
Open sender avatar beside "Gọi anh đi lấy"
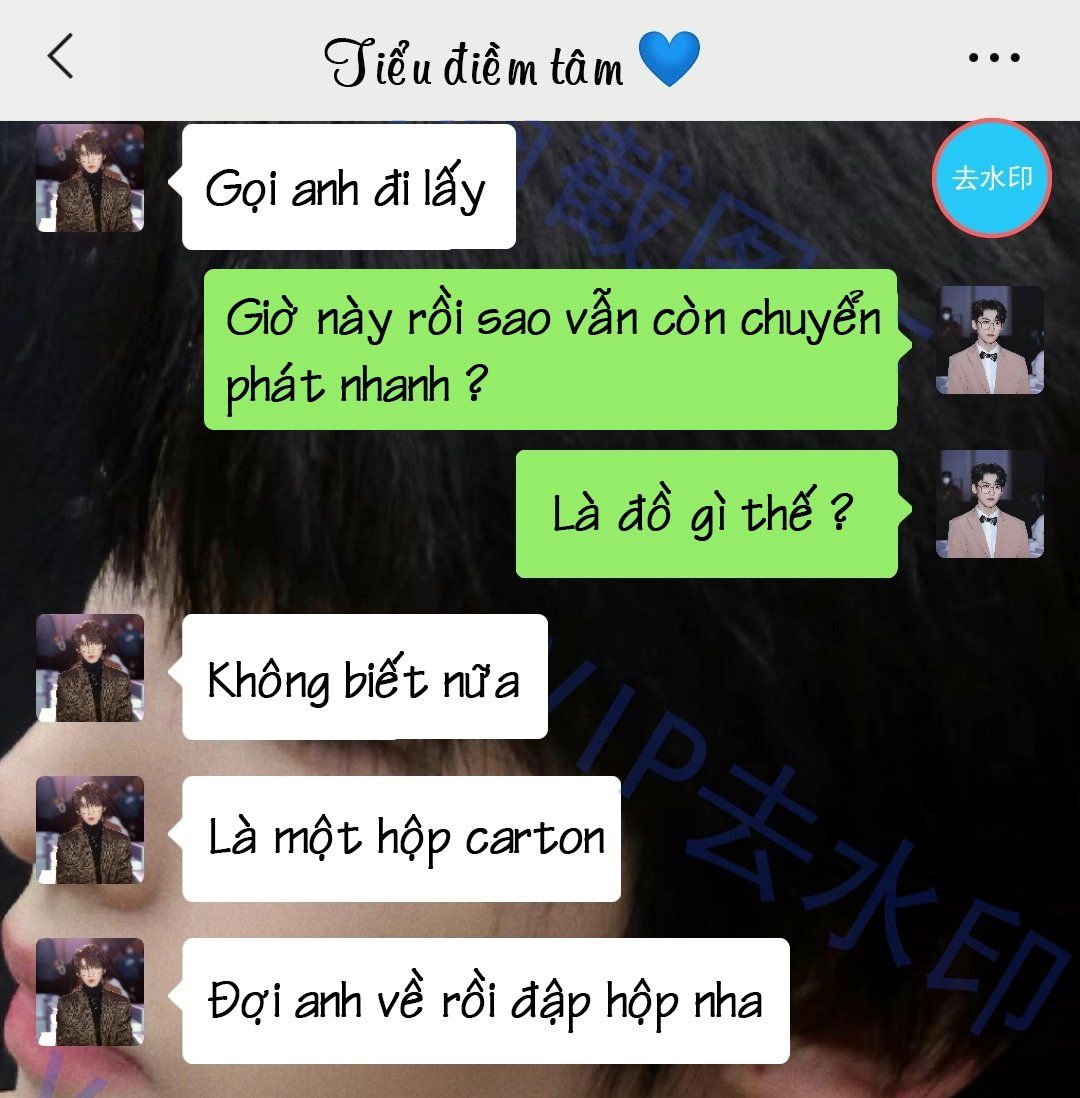[x=90, y=178]
